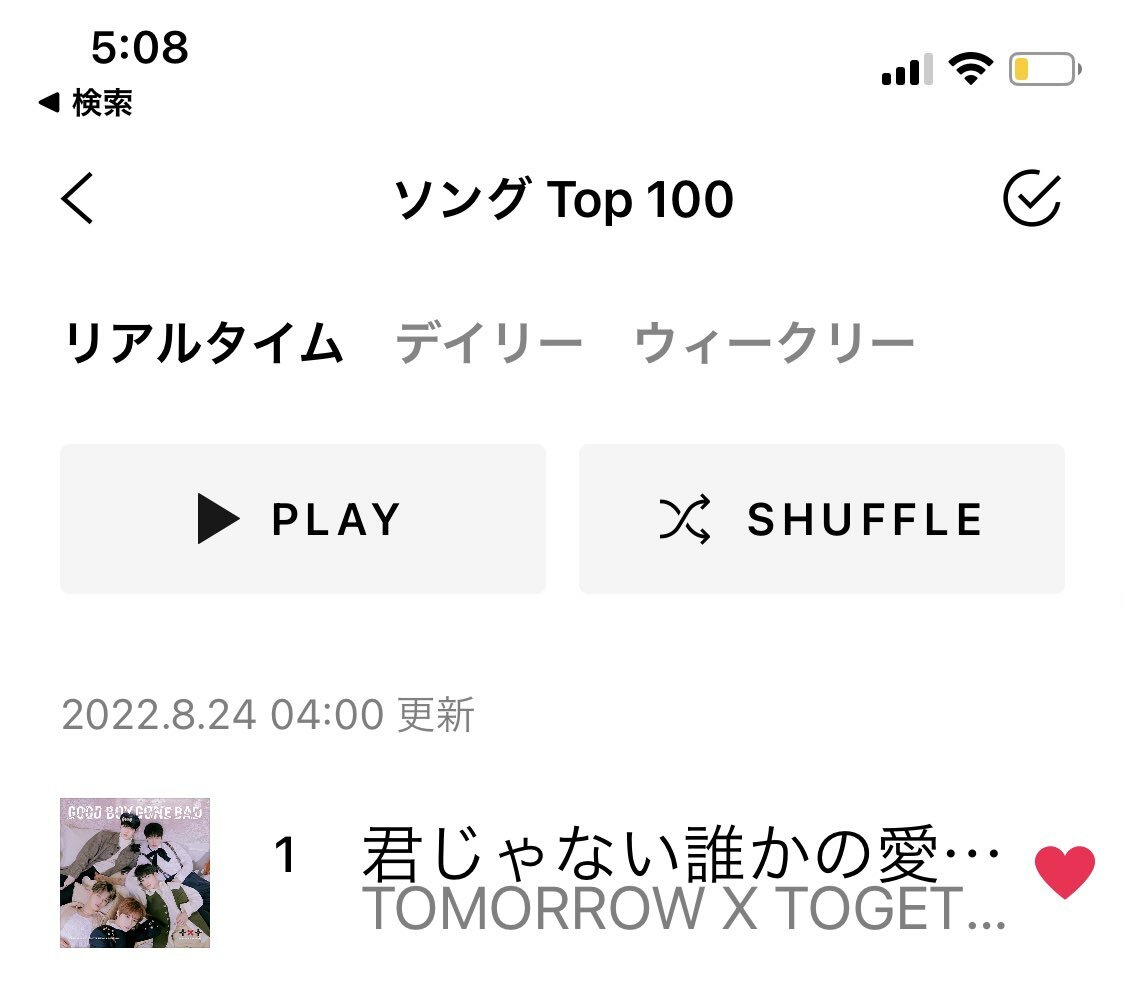
Task: Start playback with the PLAY button
Action: click(303, 519)
